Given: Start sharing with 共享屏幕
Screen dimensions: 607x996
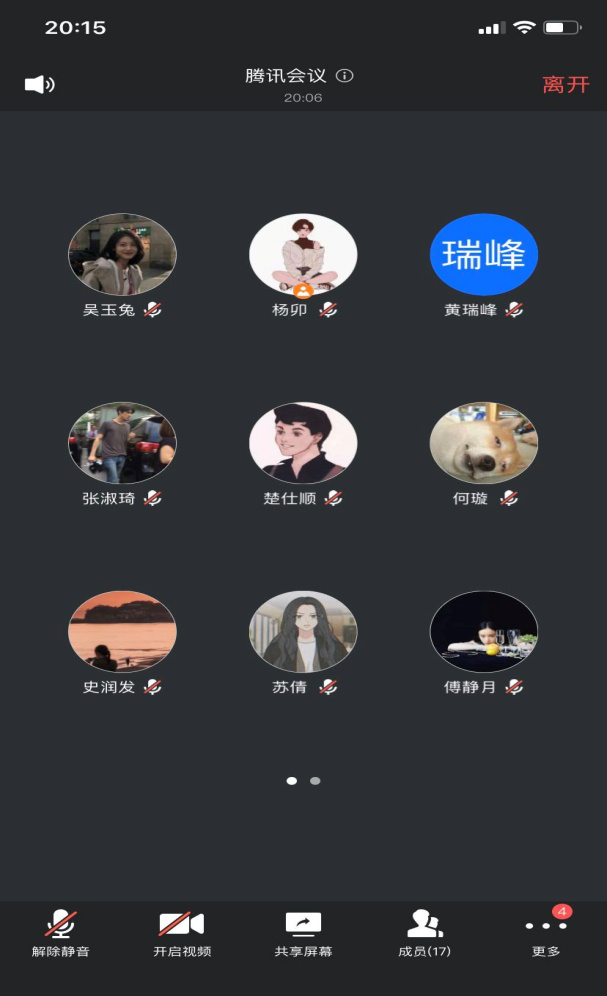Looking at the screenshot, I should click(x=303, y=932).
